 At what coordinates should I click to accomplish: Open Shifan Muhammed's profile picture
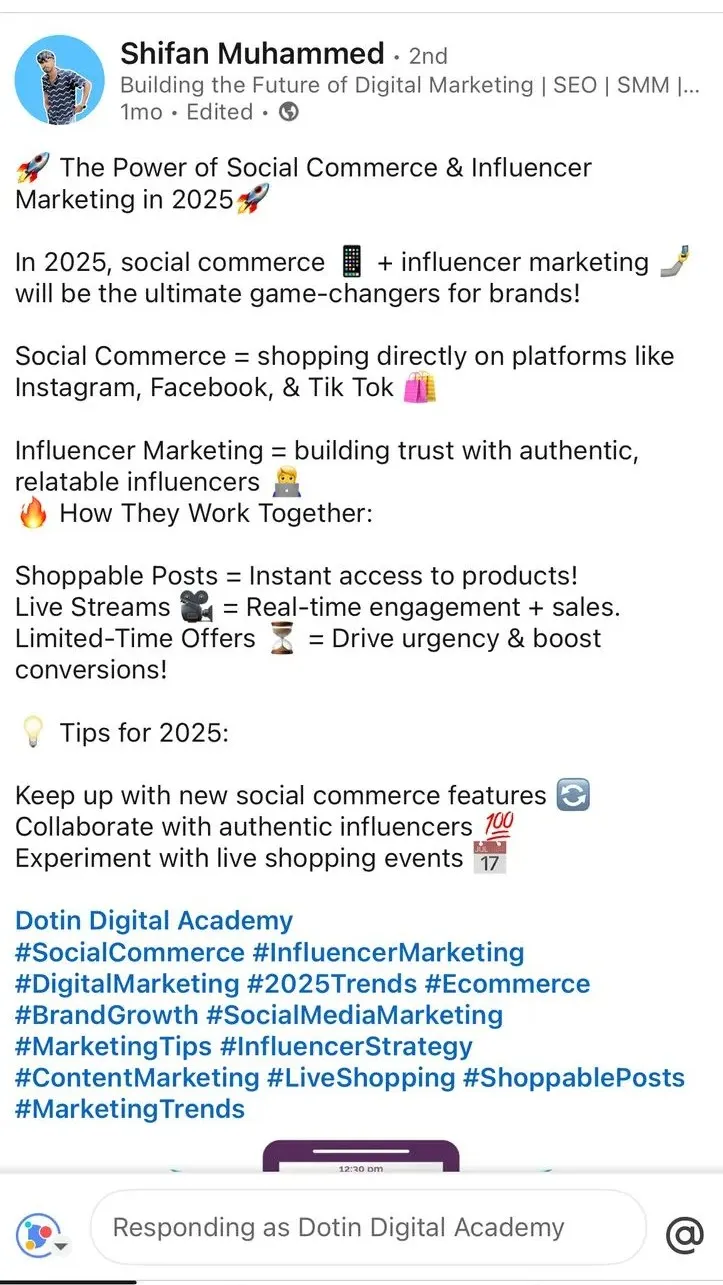pos(60,80)
